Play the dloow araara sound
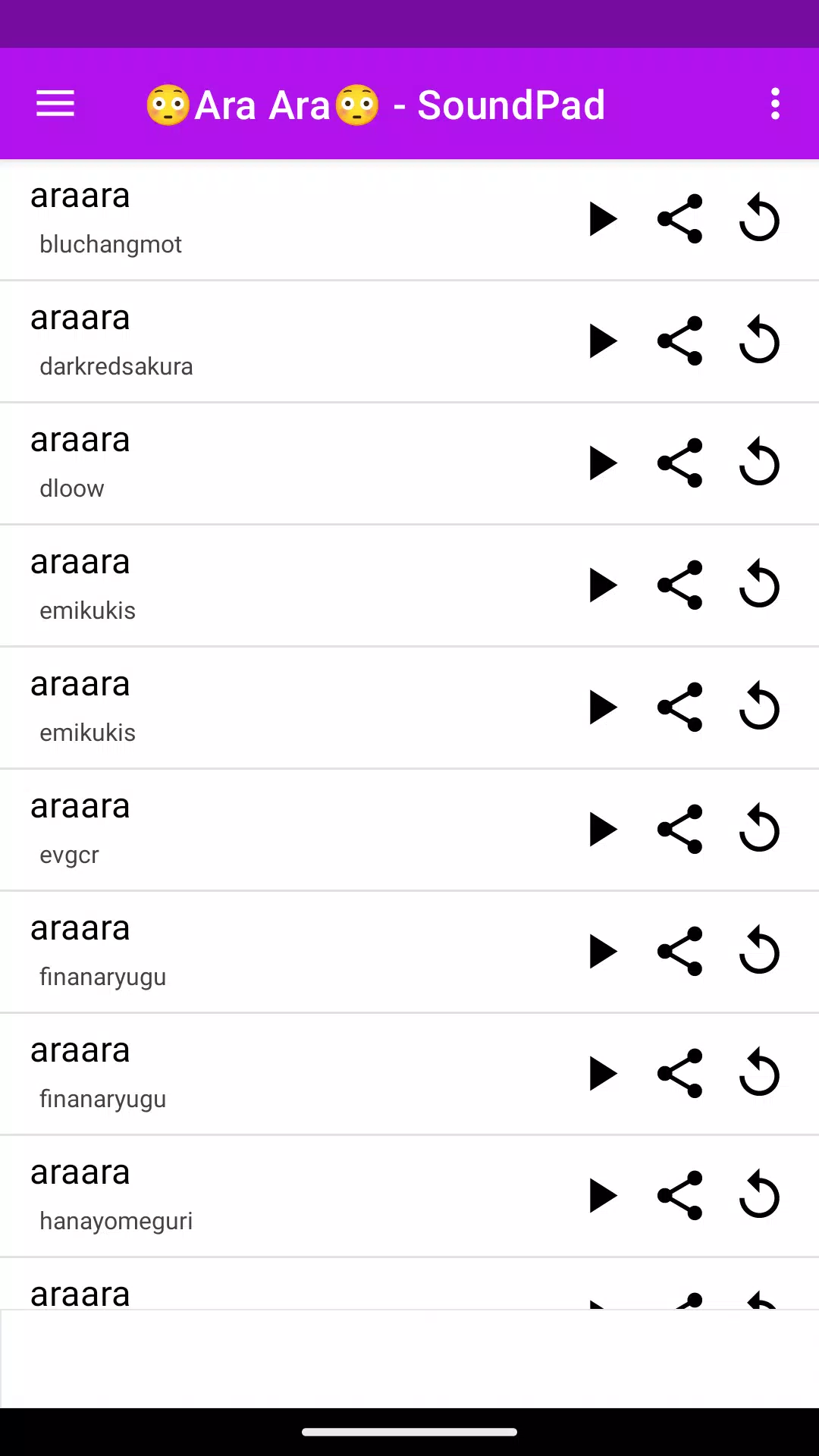The height and width of the screenshot is (1456, 819). [603, 463]
